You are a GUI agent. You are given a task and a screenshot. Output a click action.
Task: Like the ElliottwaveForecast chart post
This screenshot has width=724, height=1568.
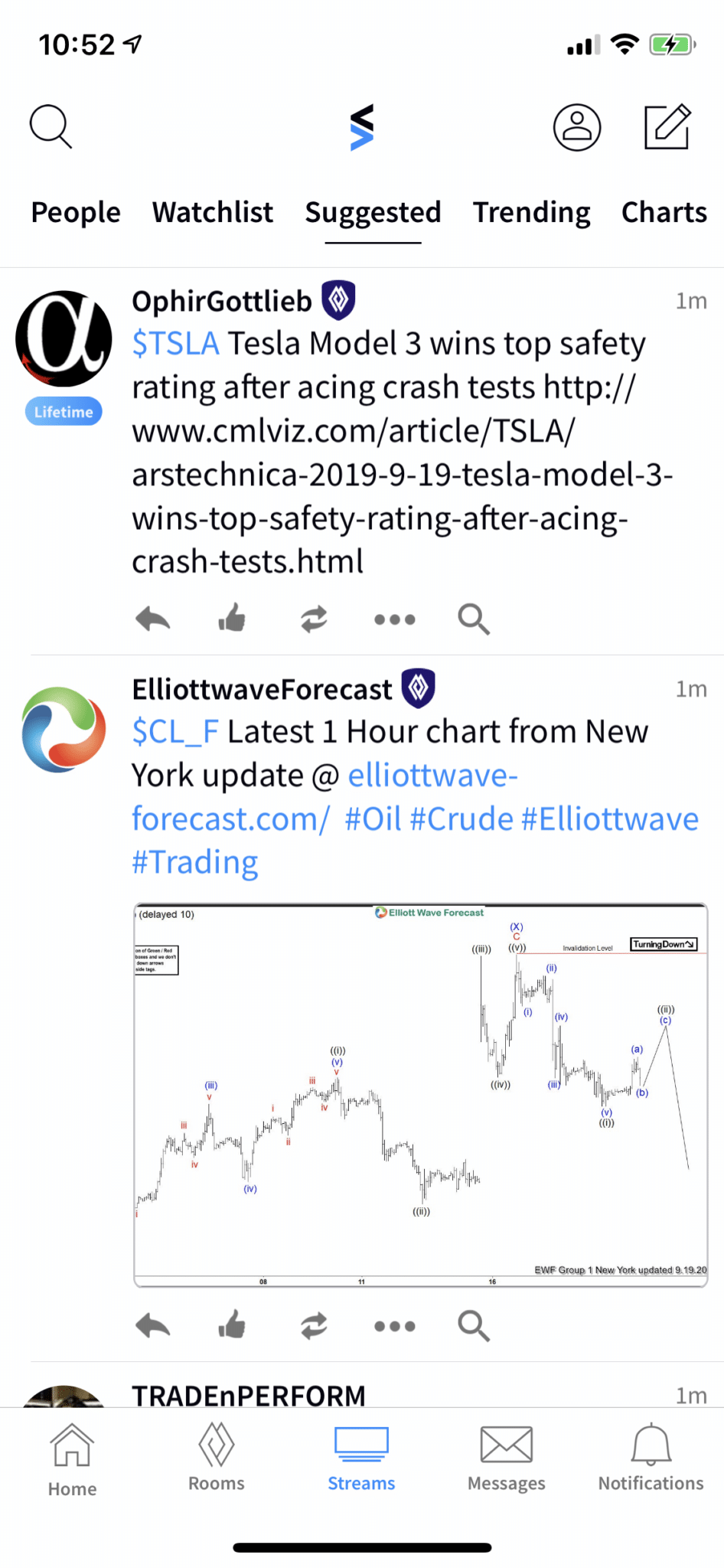point(233,1326)
